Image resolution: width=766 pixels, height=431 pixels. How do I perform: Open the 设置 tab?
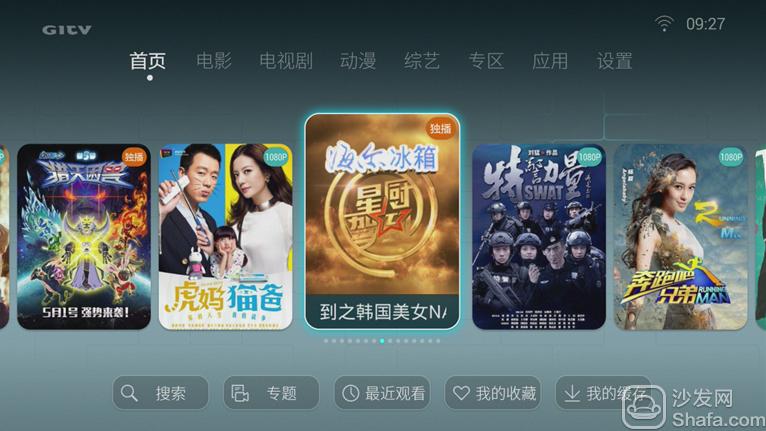click(614, 61)
